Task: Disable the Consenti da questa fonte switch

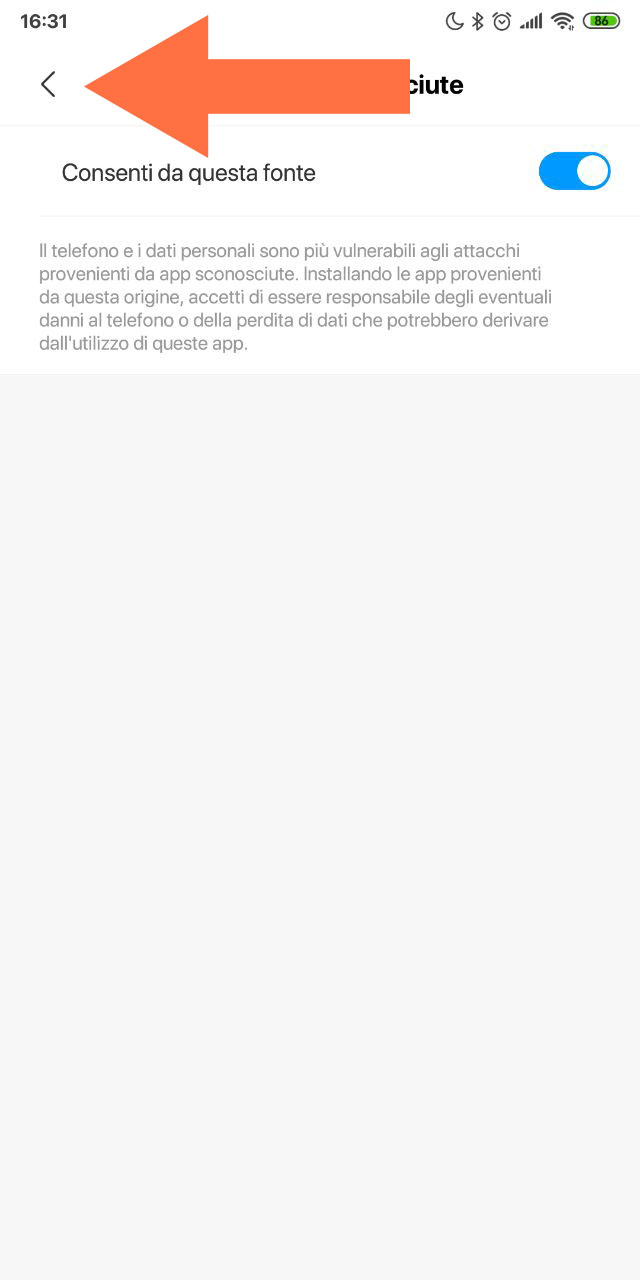Action: [574, 172]
